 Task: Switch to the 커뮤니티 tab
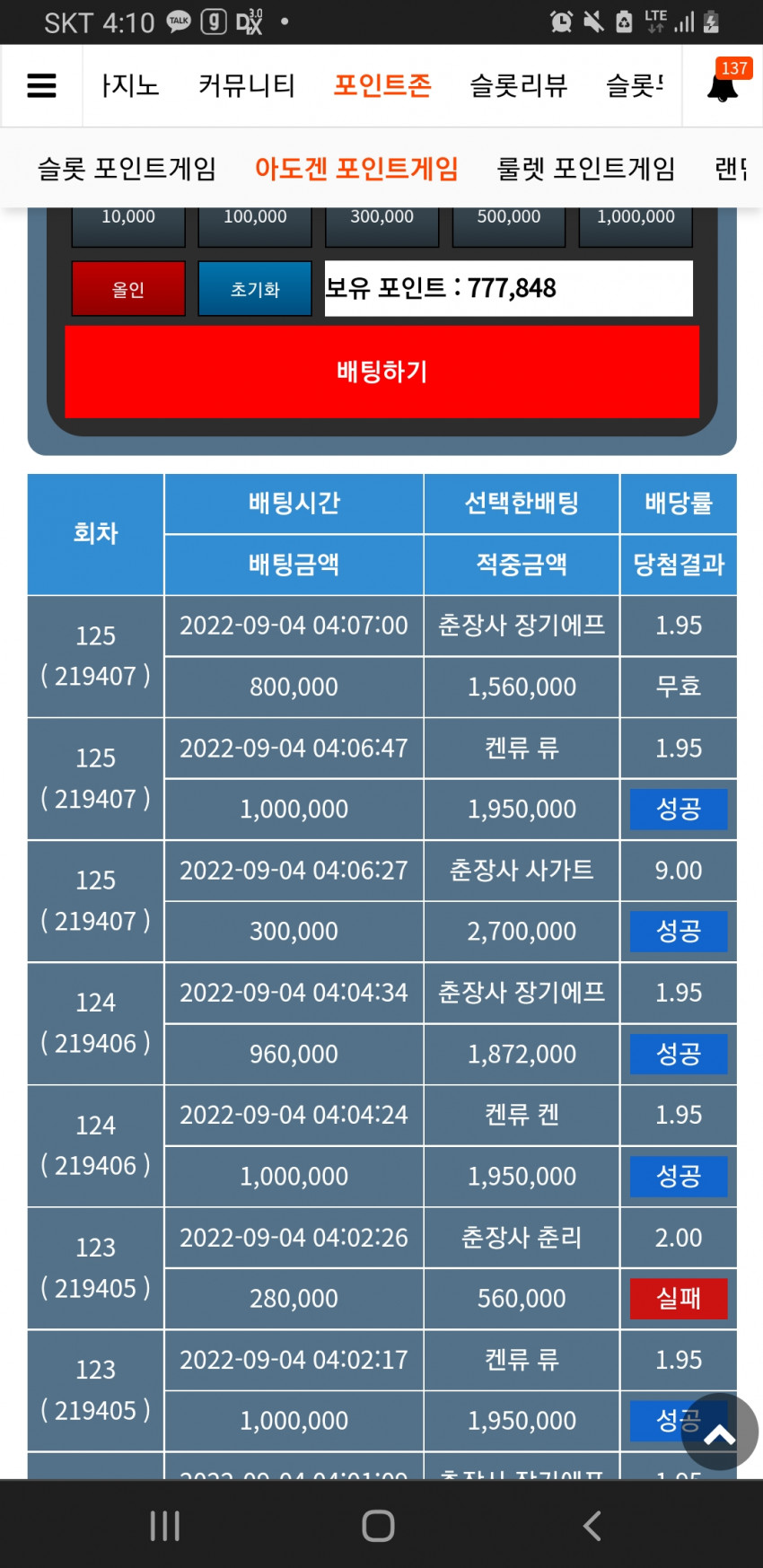pos(247,85)
